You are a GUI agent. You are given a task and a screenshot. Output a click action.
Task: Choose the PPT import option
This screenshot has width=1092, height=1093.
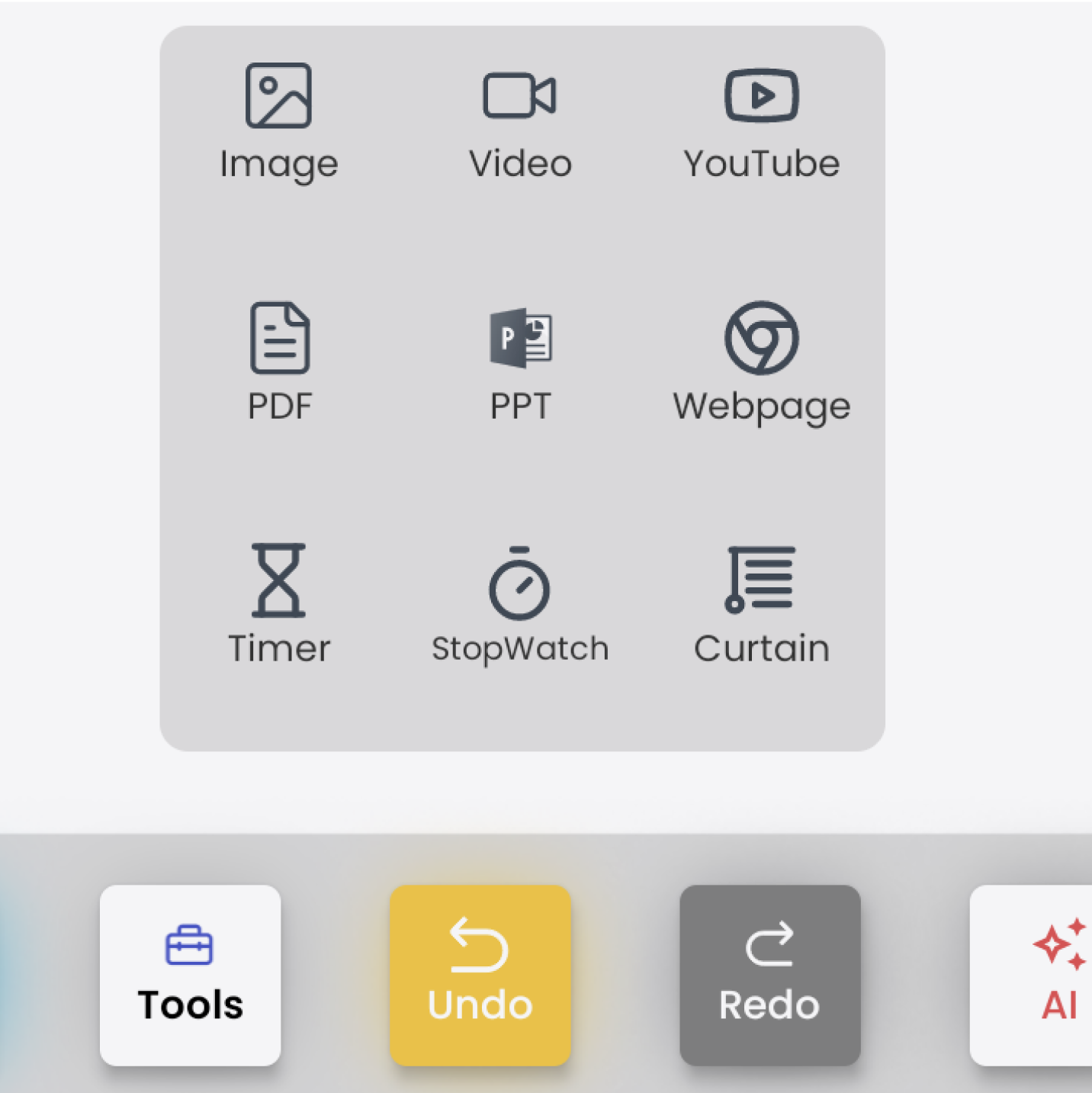click(x=520, y=362)
